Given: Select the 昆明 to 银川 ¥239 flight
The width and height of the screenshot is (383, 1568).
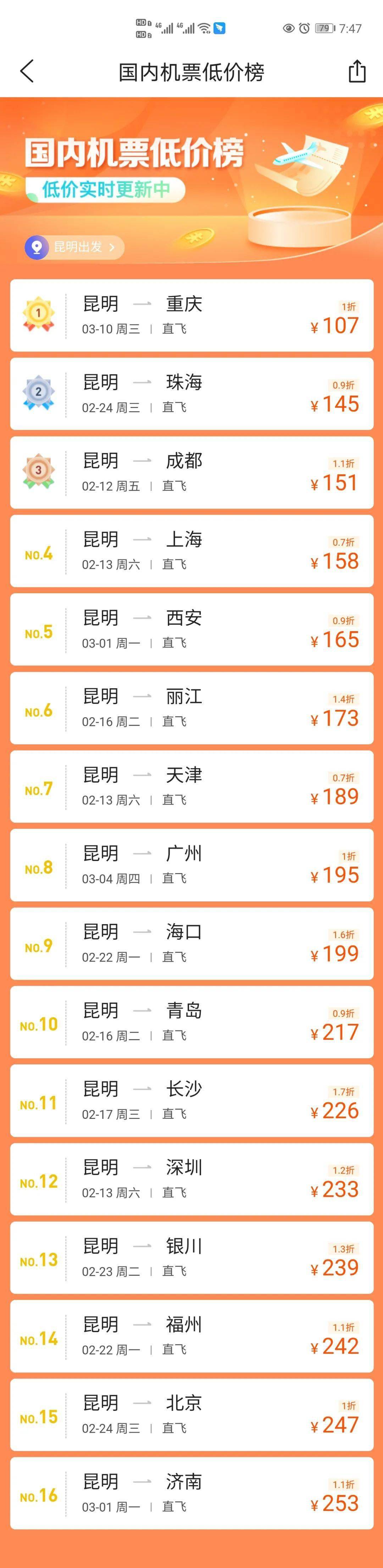Looking at the screenshot, I should click(191, 1258).
